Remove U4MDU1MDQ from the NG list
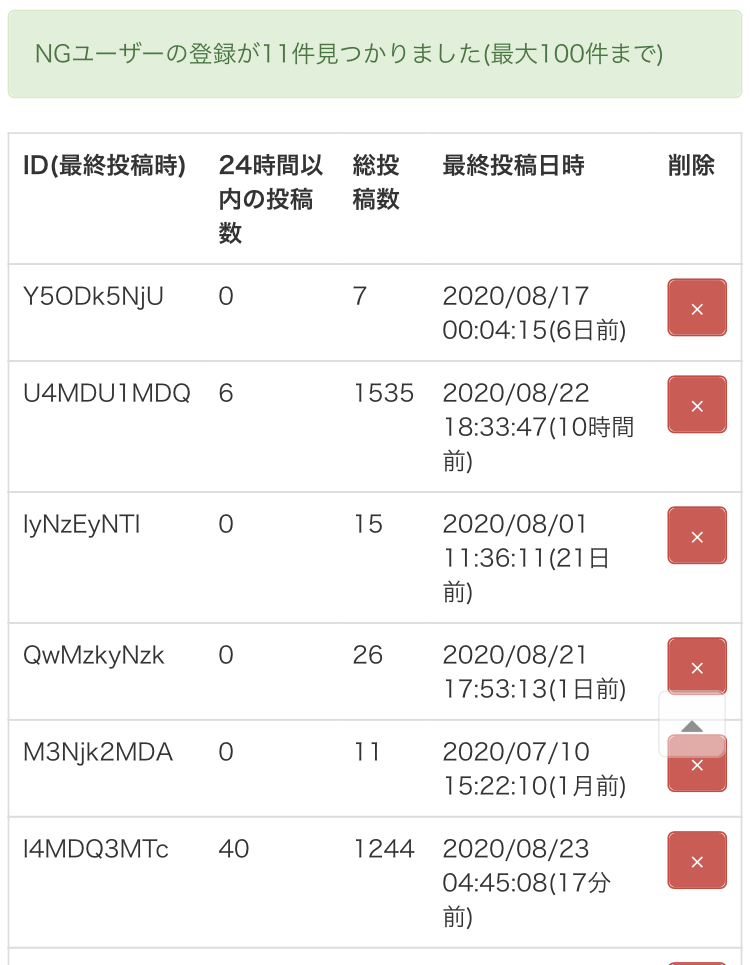The height and width of the screenshot is (965, 750). (x=697, y=405)
